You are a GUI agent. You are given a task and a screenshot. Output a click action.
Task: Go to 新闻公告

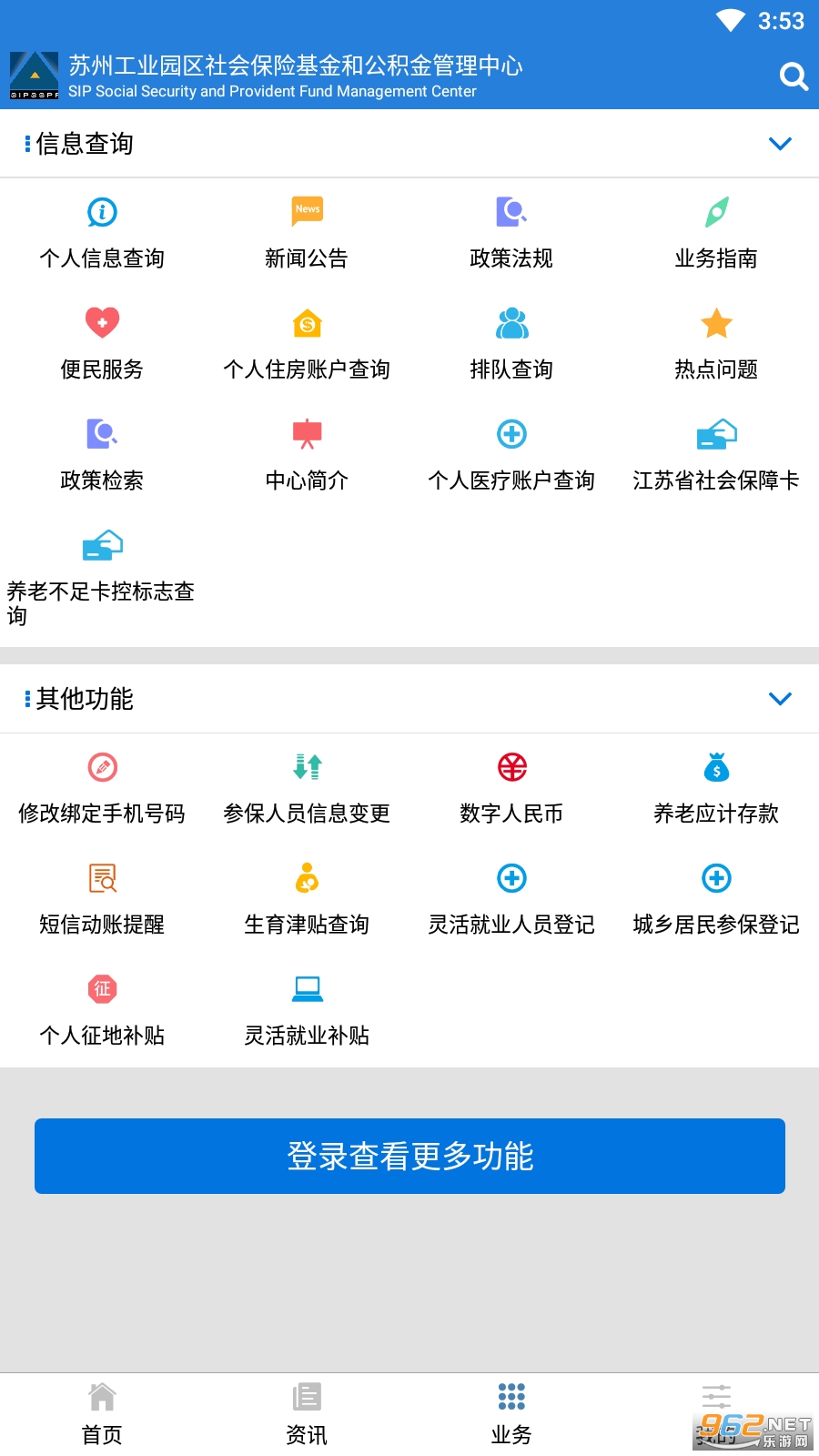click(307, 233)
